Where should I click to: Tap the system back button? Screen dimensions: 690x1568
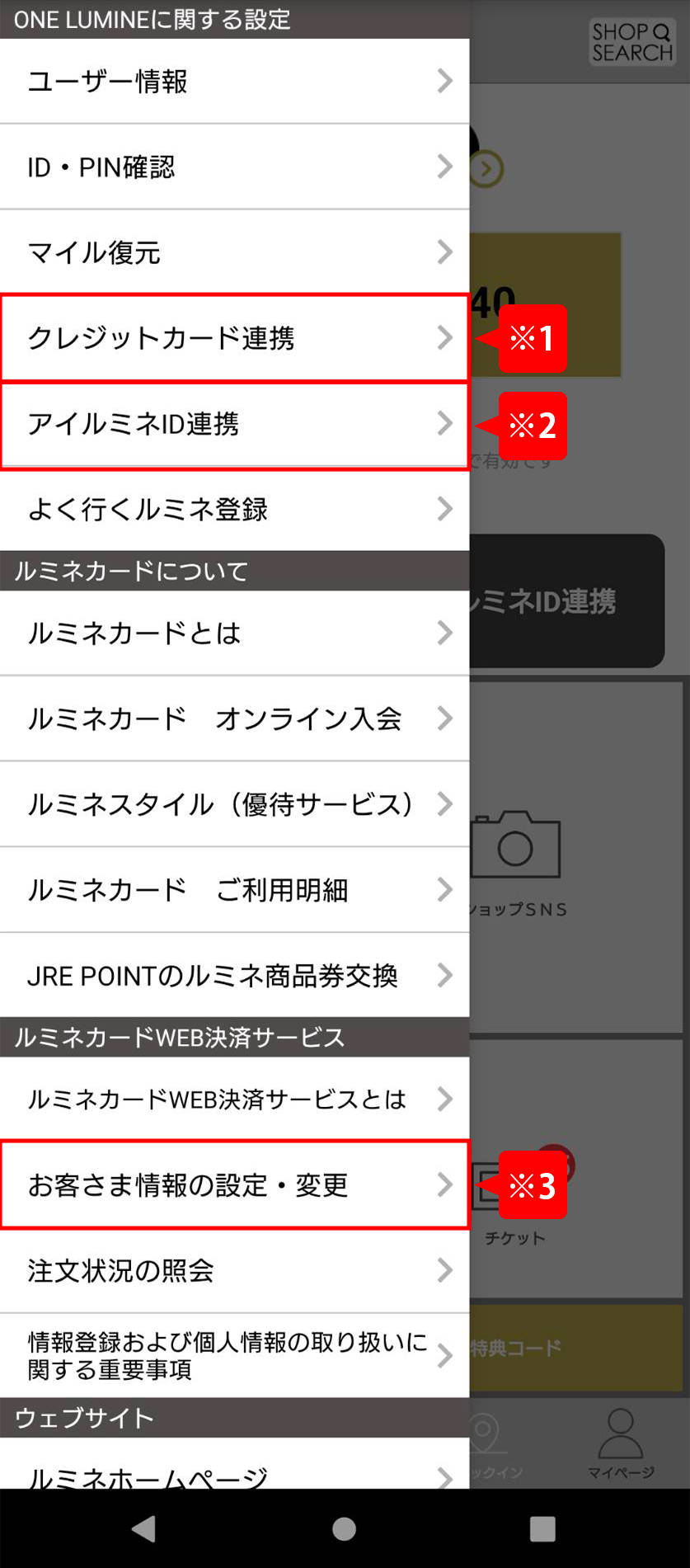pyautogui.click(x=144, y=1528)
